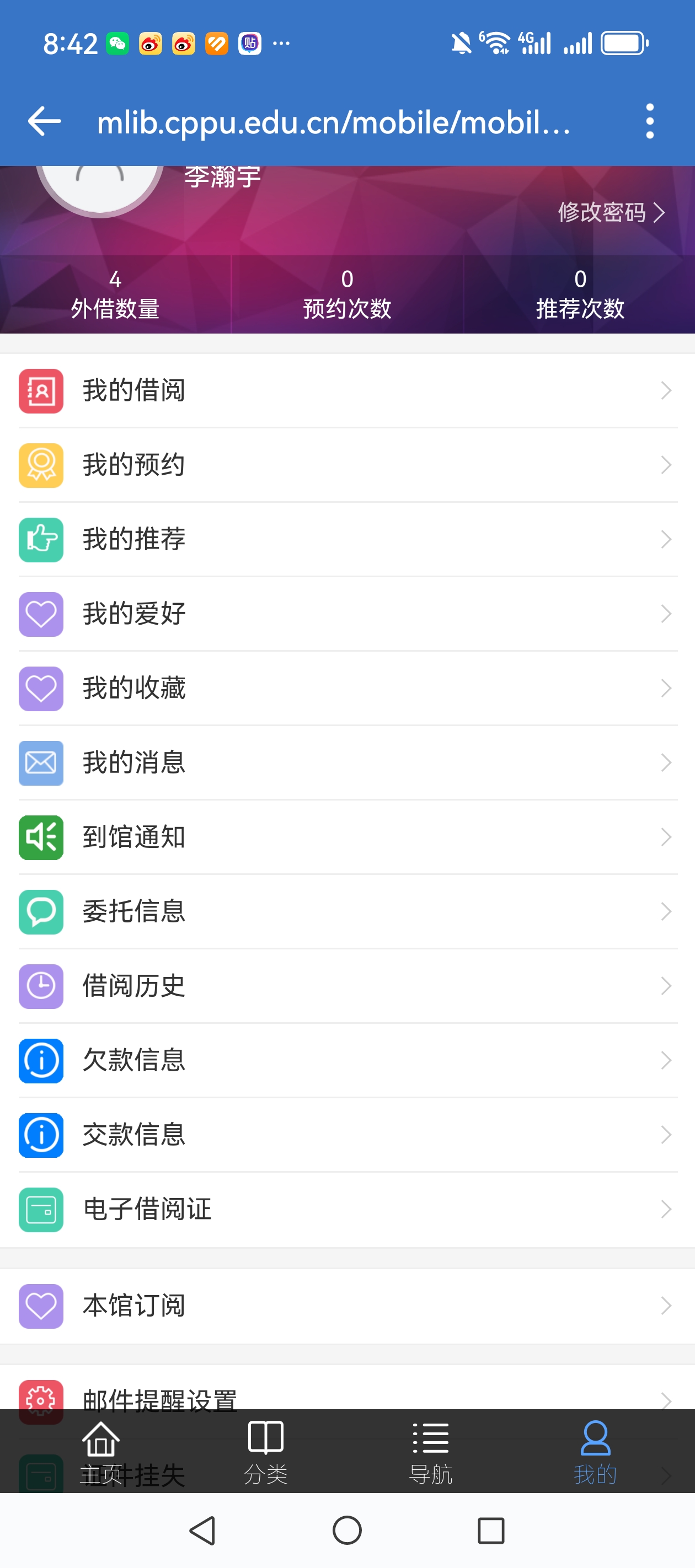
Task: Switch to the 主页 home tab
Action: (101, 1451)
